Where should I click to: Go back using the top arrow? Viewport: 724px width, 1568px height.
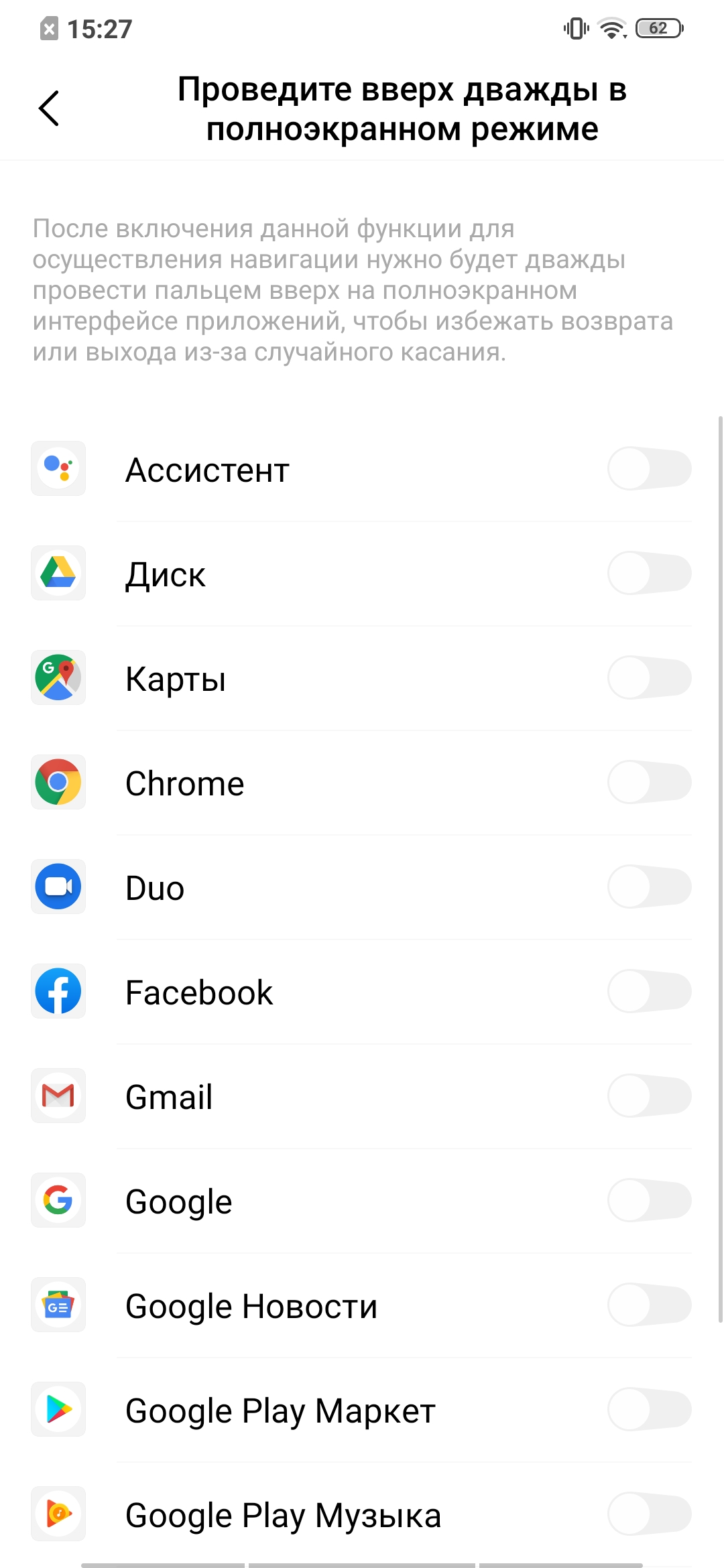49,108
